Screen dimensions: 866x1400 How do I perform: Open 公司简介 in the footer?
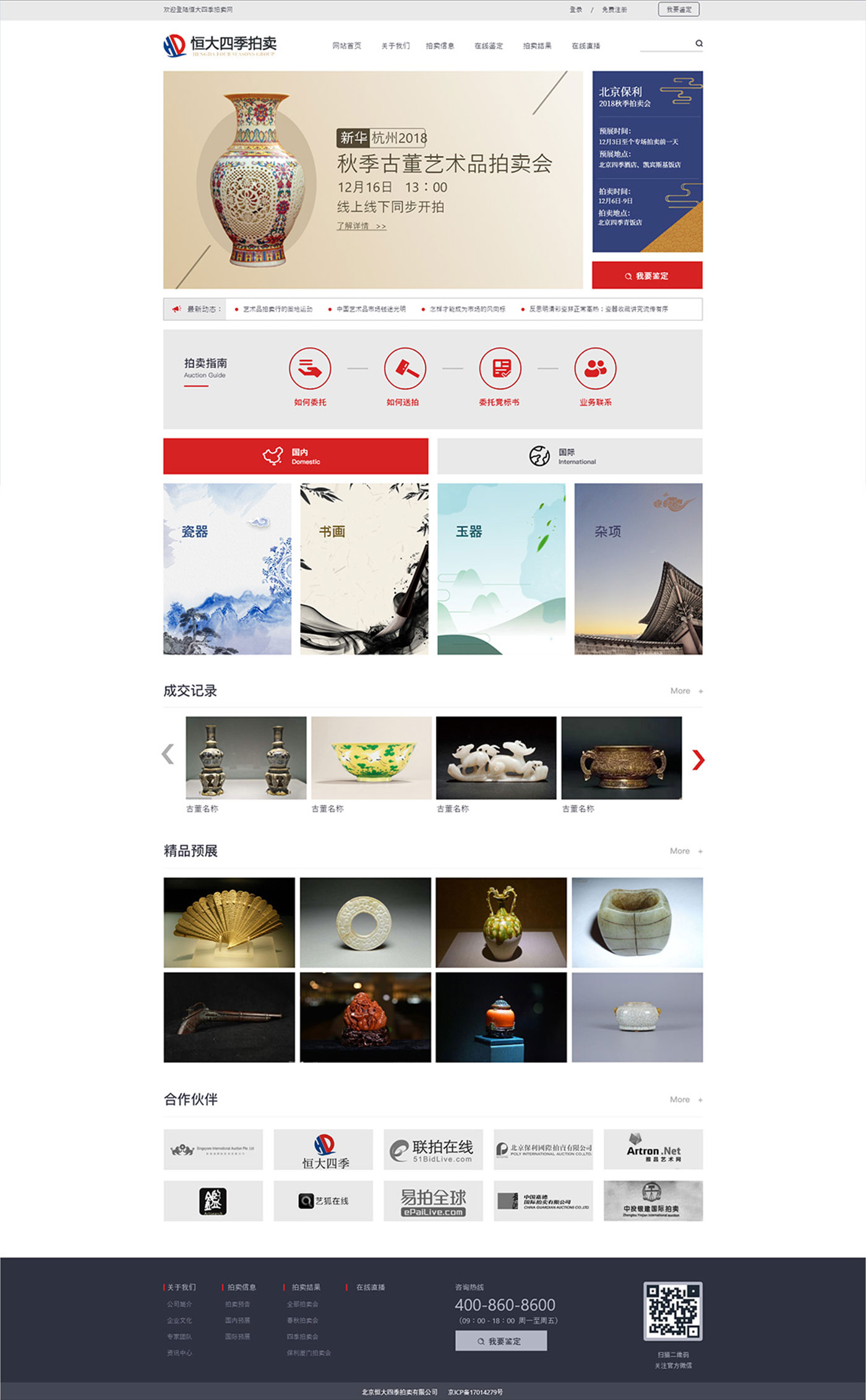[179, 1304]
